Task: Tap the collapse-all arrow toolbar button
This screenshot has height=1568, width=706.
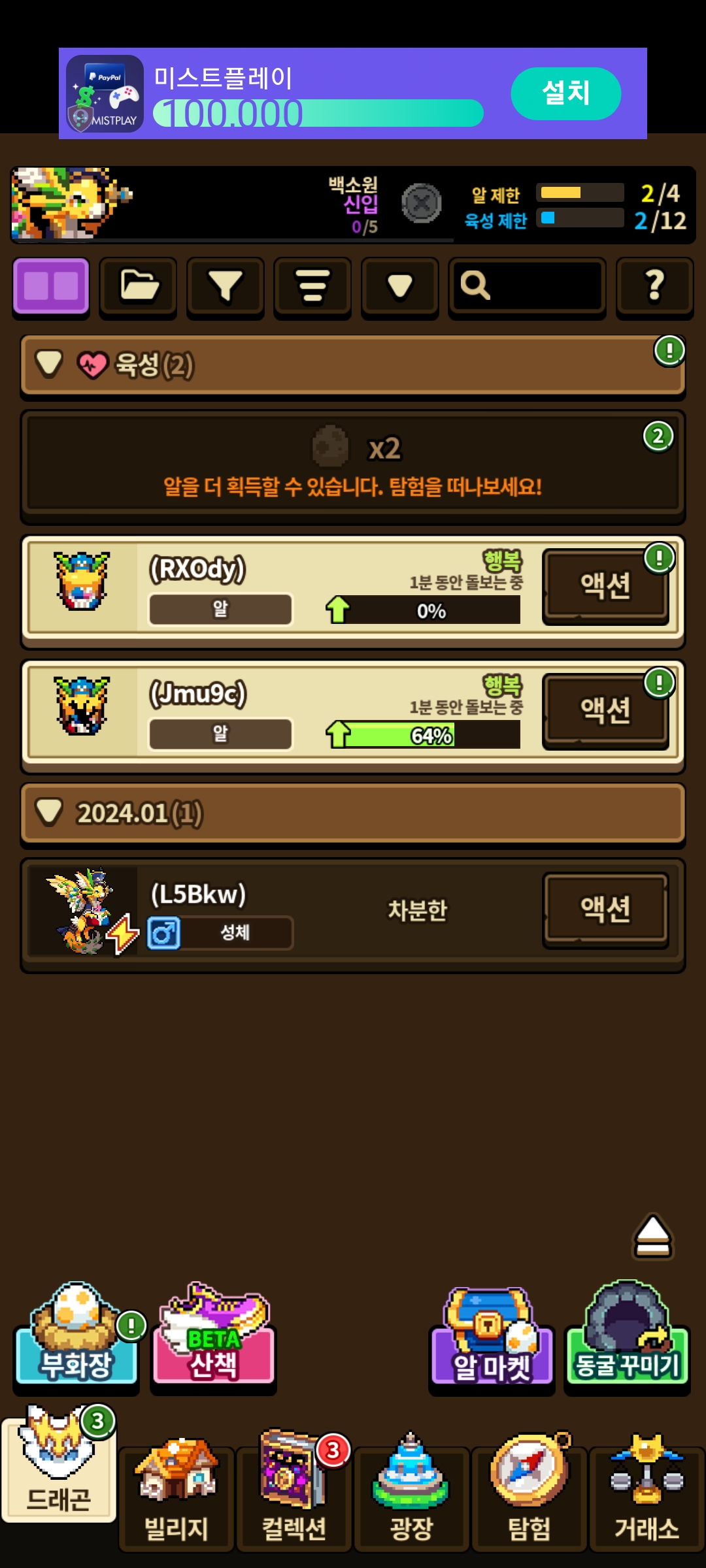Action: click(399, 286)
